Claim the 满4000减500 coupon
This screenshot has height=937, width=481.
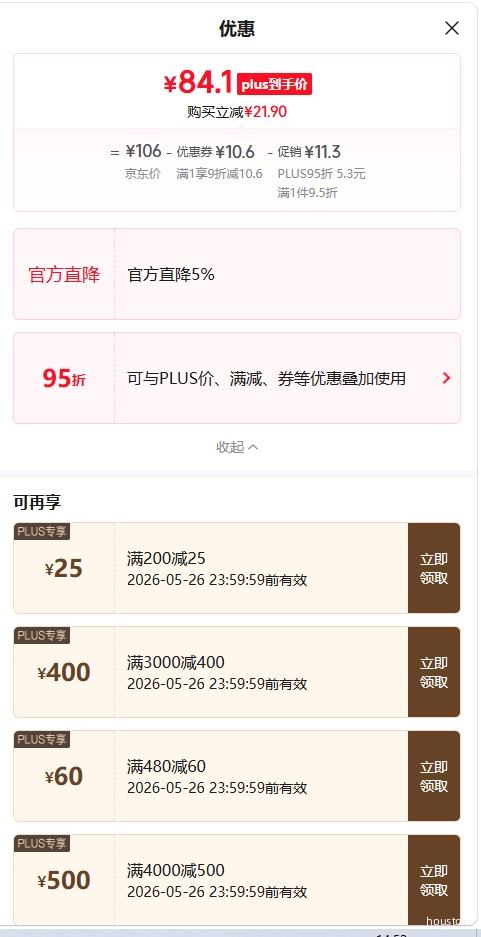pos(434,880)
